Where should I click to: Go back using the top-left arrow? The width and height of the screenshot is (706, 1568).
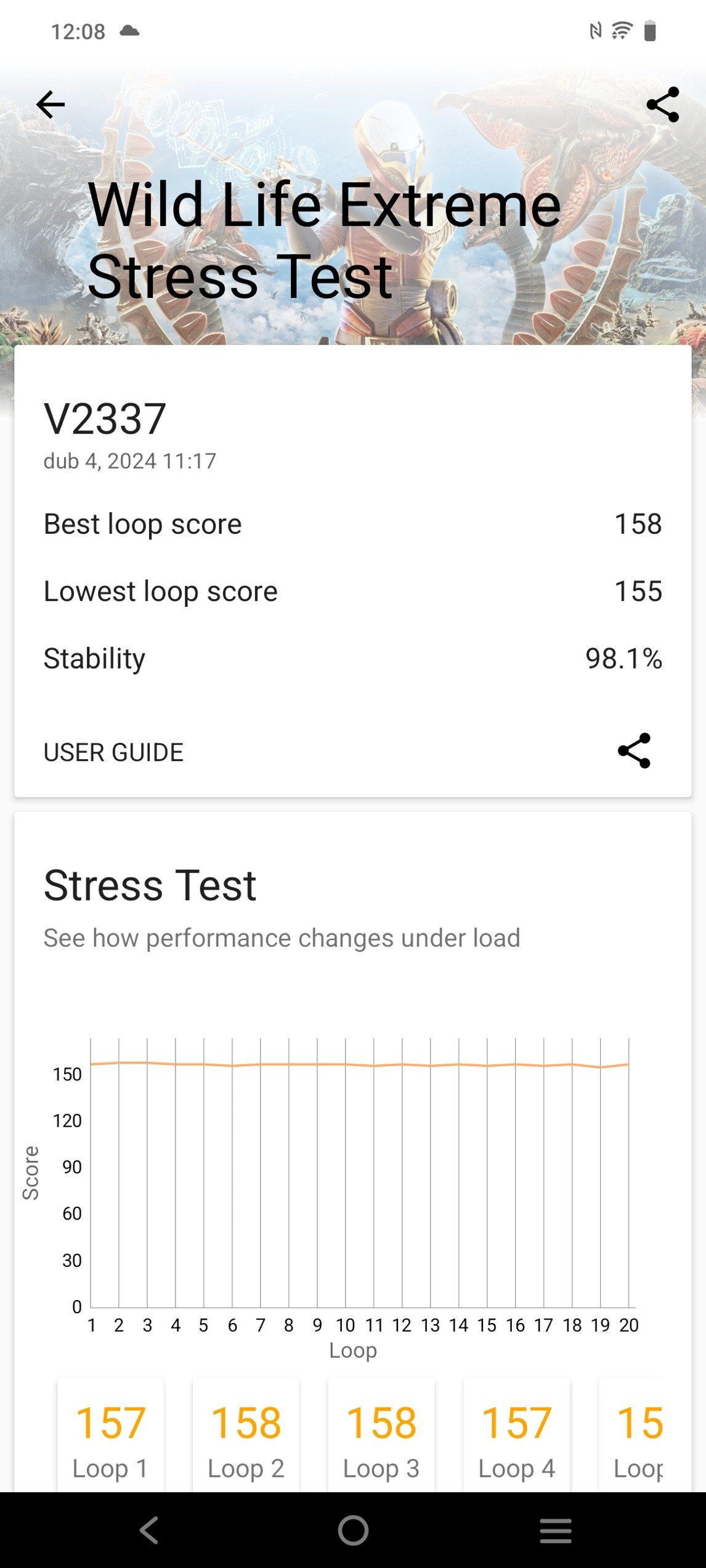coord(51,105)
